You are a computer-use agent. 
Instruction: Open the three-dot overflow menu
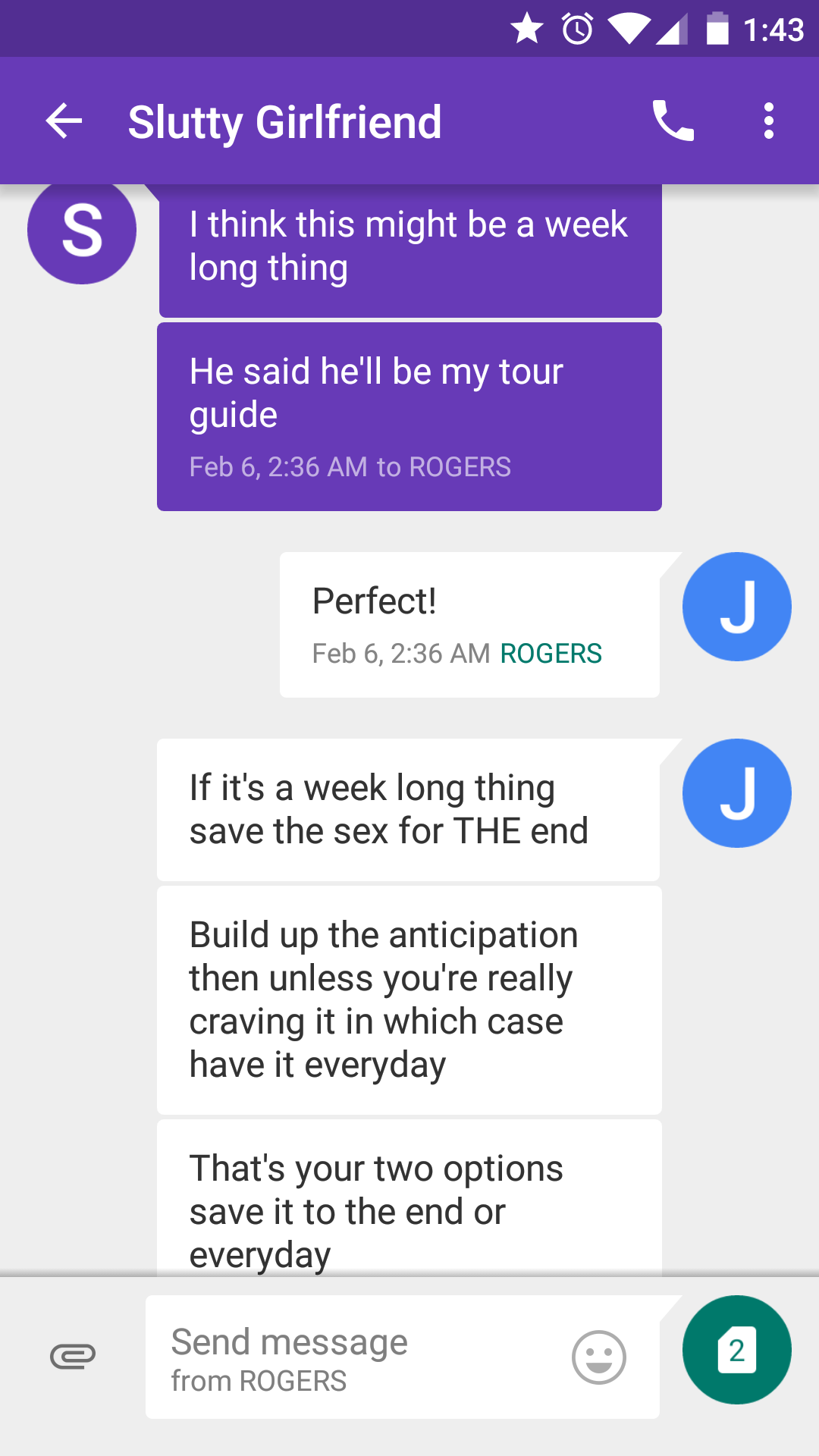pos(769,121)
